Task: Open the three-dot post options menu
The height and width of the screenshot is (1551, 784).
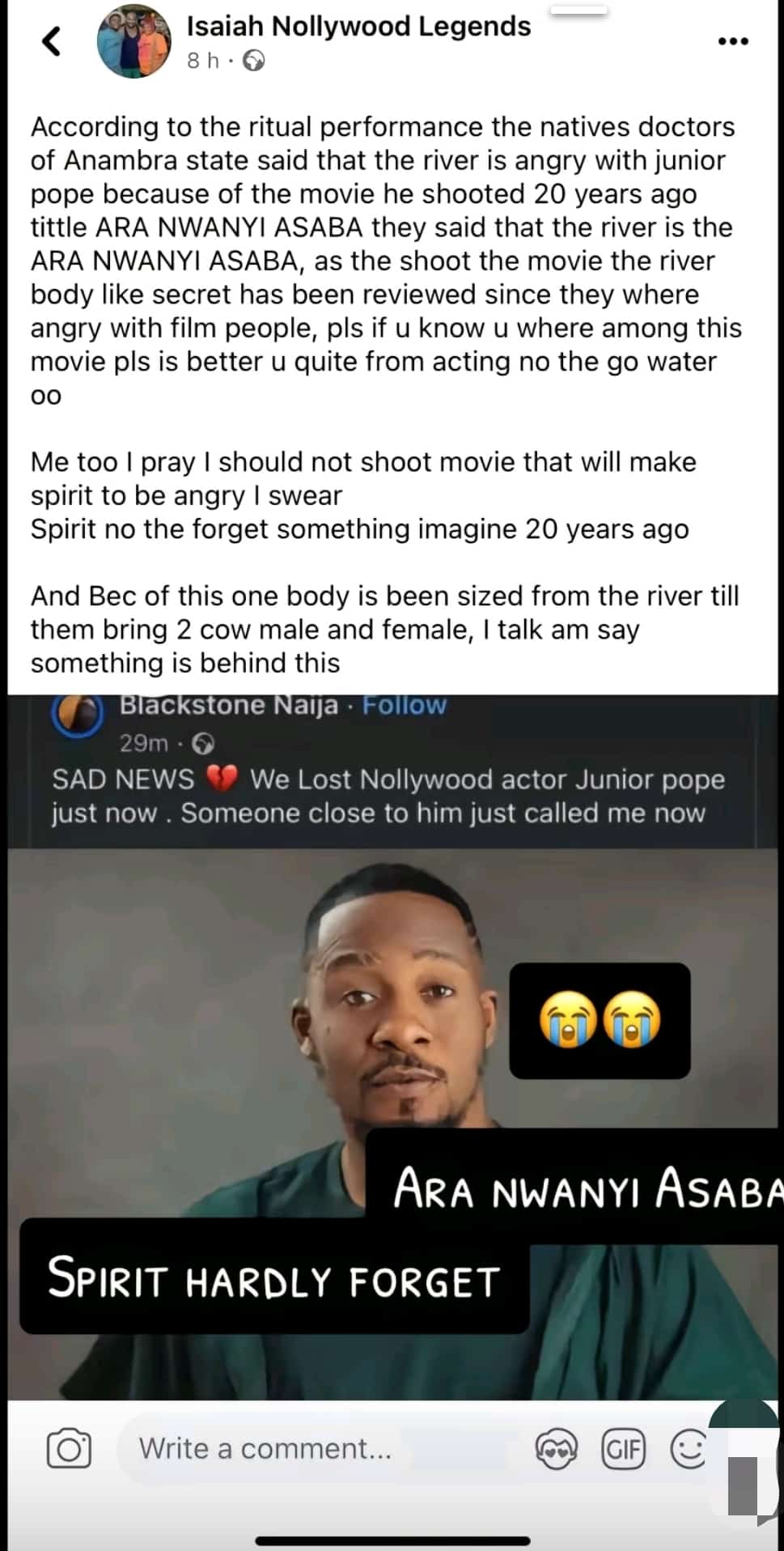Action: [733, 41]
